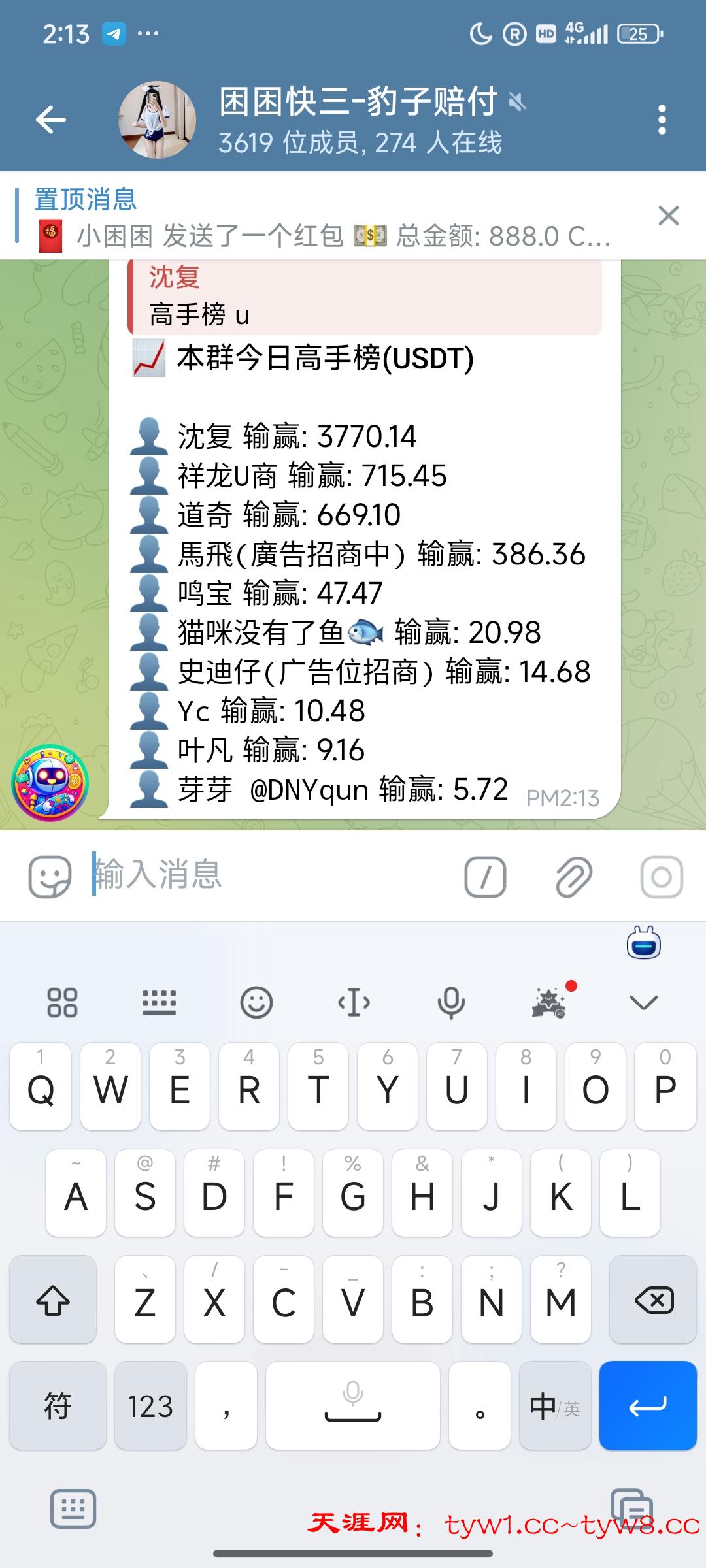Screen dimensions: 706x1568
Task: Open the bot commands slash button
Action: [485, 877]
